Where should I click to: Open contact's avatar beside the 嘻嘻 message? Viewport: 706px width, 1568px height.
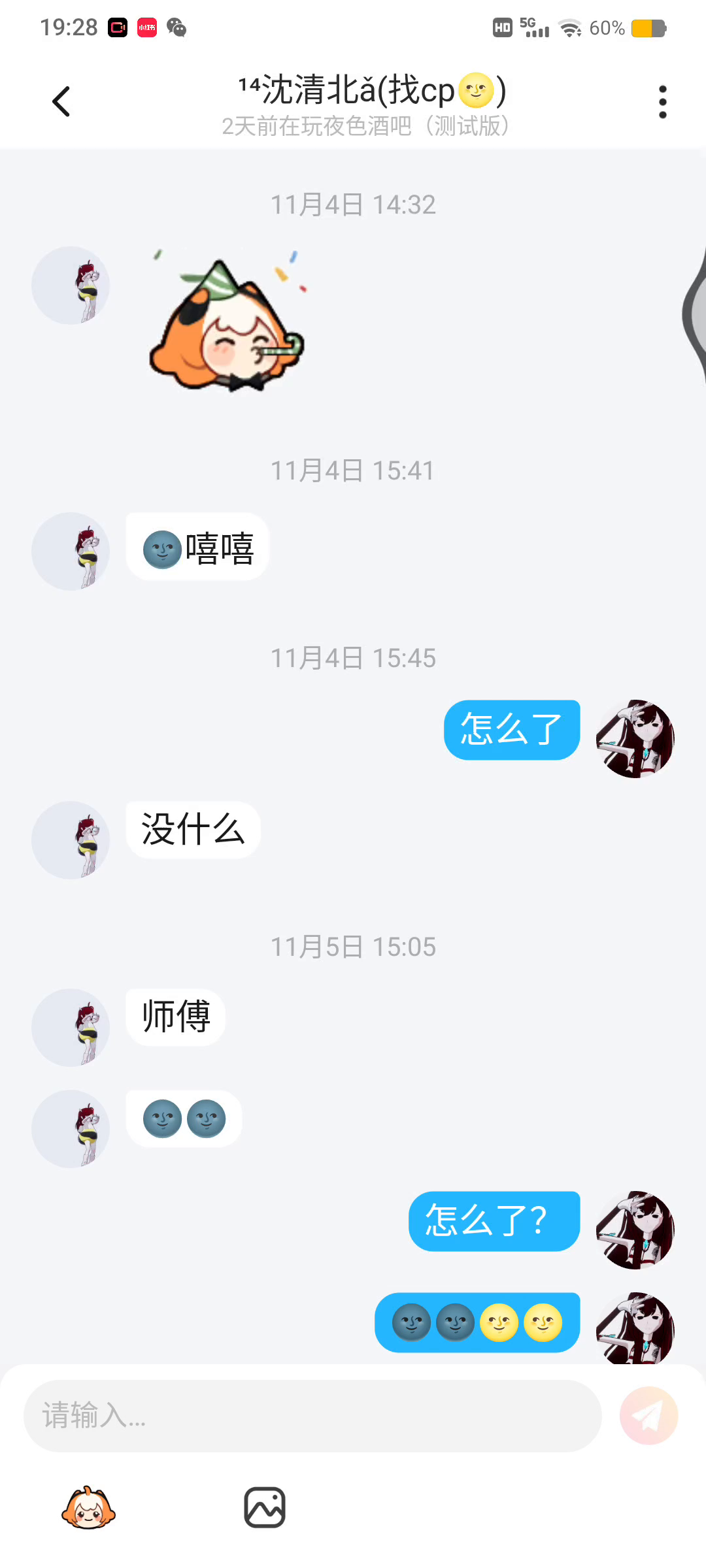pos(71,551)
